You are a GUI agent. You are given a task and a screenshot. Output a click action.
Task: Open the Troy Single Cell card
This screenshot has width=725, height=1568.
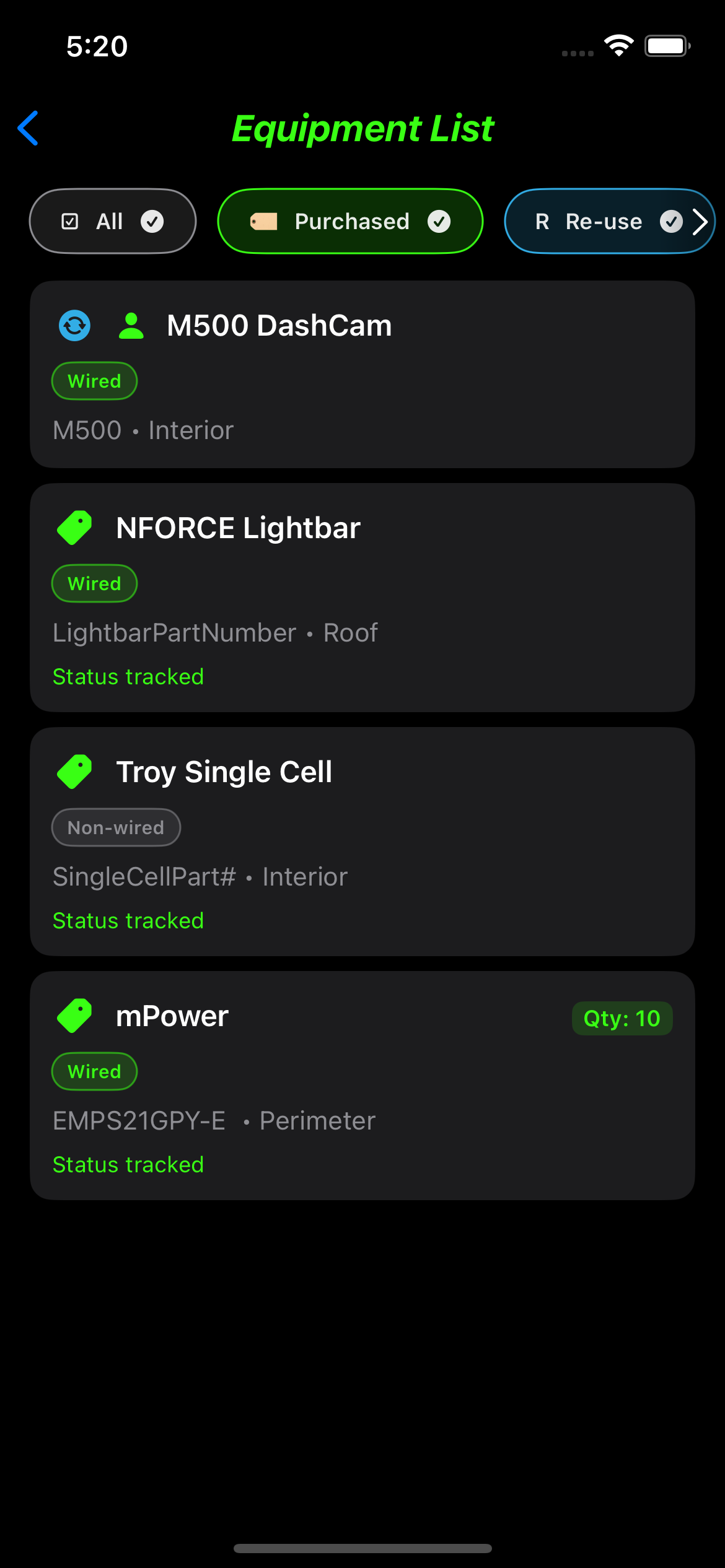(362, 841)
